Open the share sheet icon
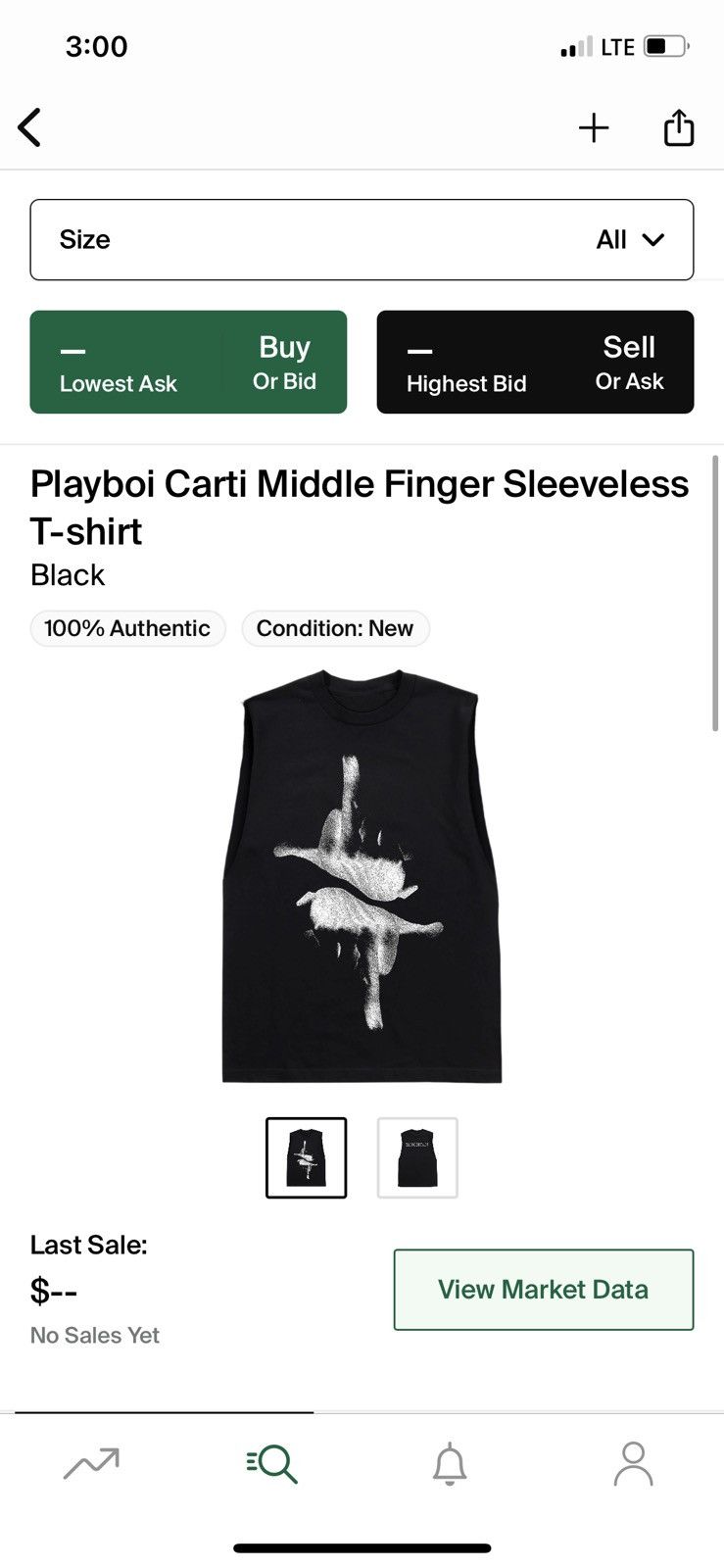The width and height of the screenshot is (724, 1568). coord(679,126)
